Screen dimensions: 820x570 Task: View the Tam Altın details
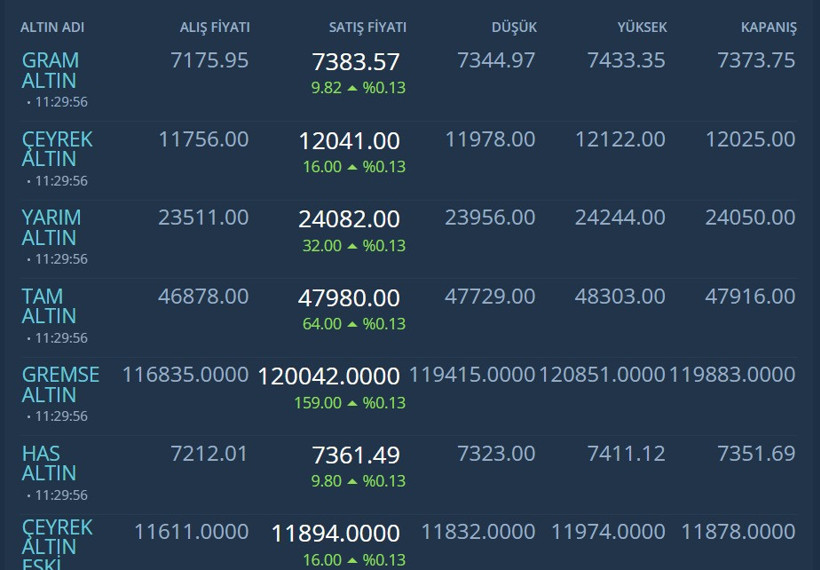tap(49, 306)
